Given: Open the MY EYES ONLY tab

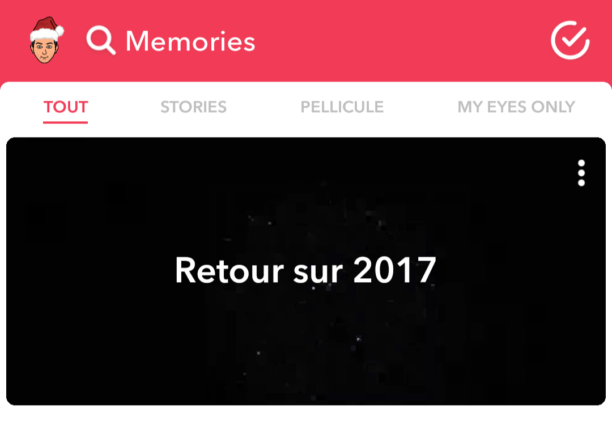Looking at the screenshot, I should coord(516,107).
